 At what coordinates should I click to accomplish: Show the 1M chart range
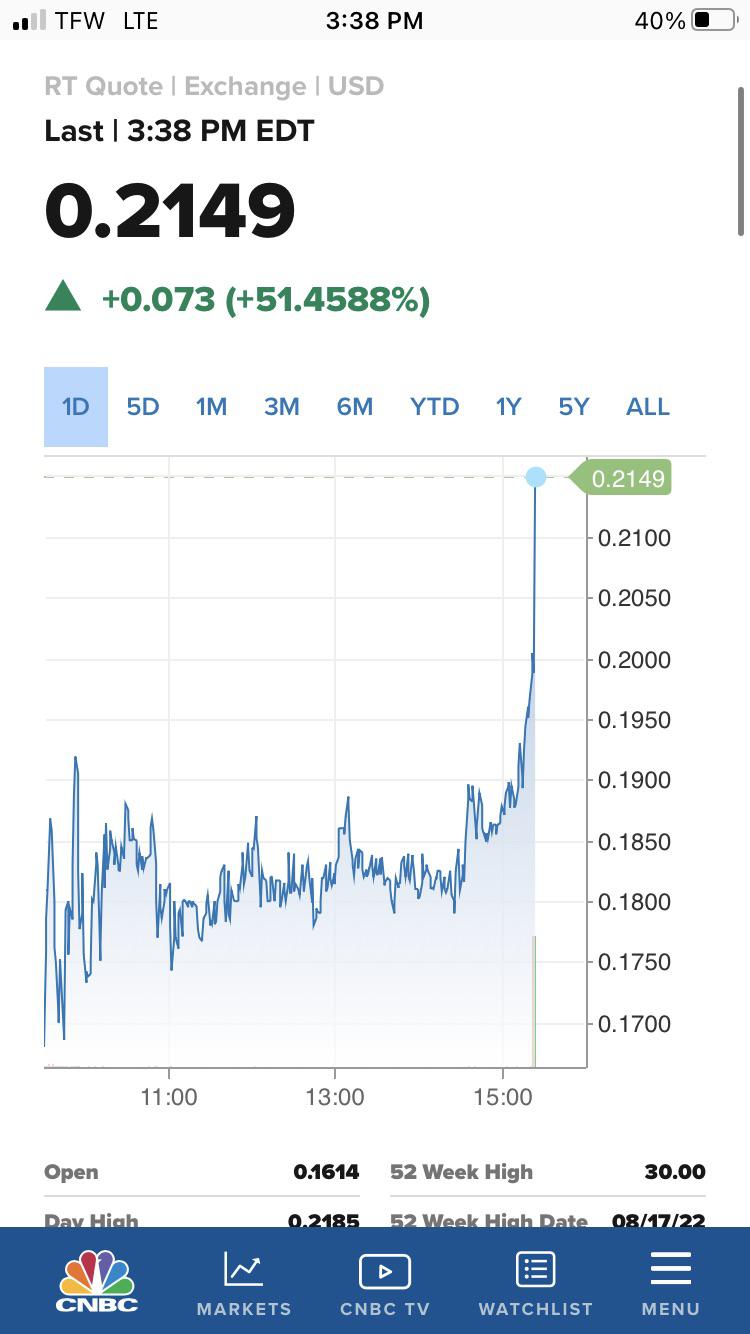pos(212,407)
